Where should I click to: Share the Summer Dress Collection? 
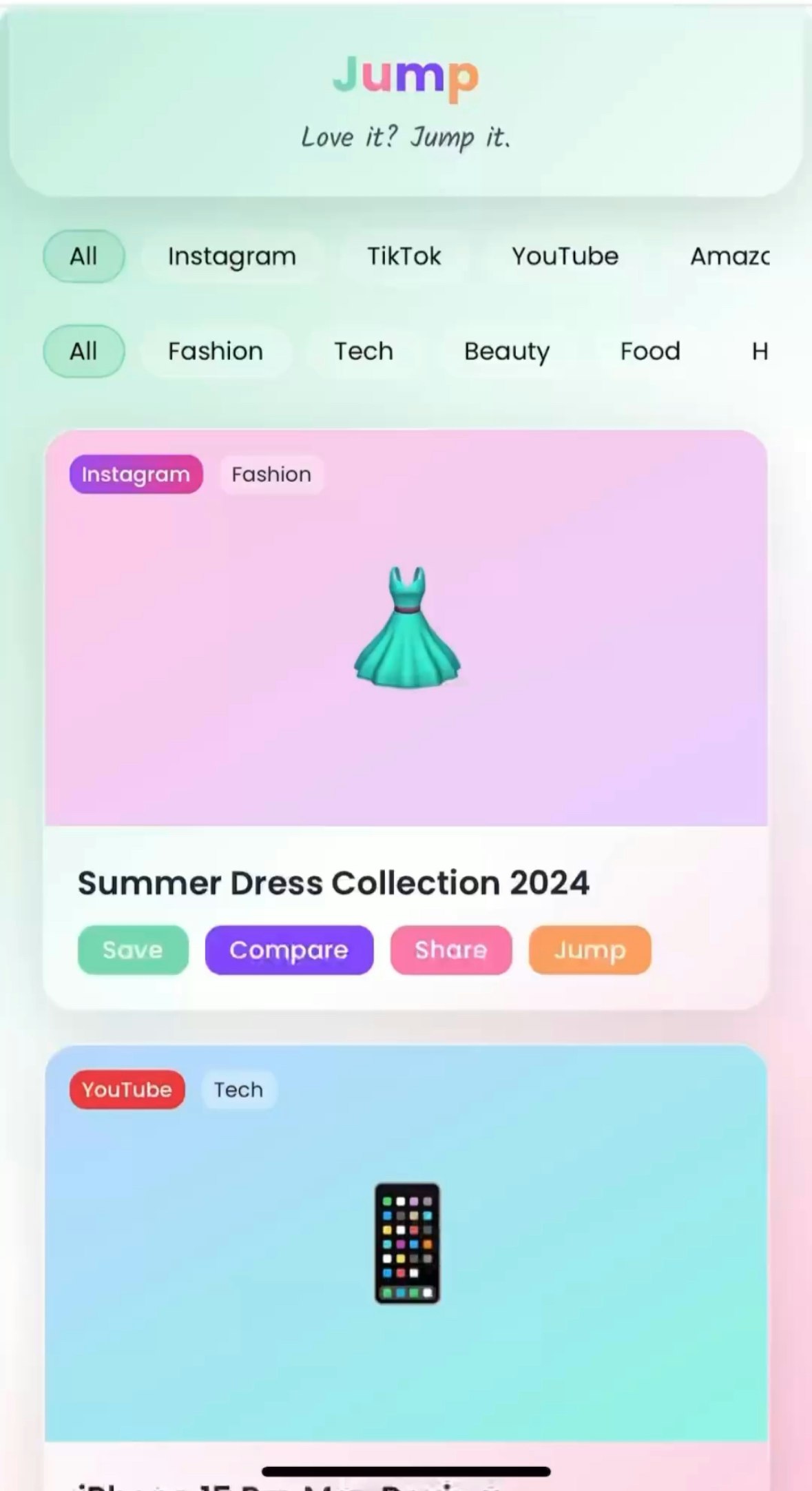click(451, 950)
